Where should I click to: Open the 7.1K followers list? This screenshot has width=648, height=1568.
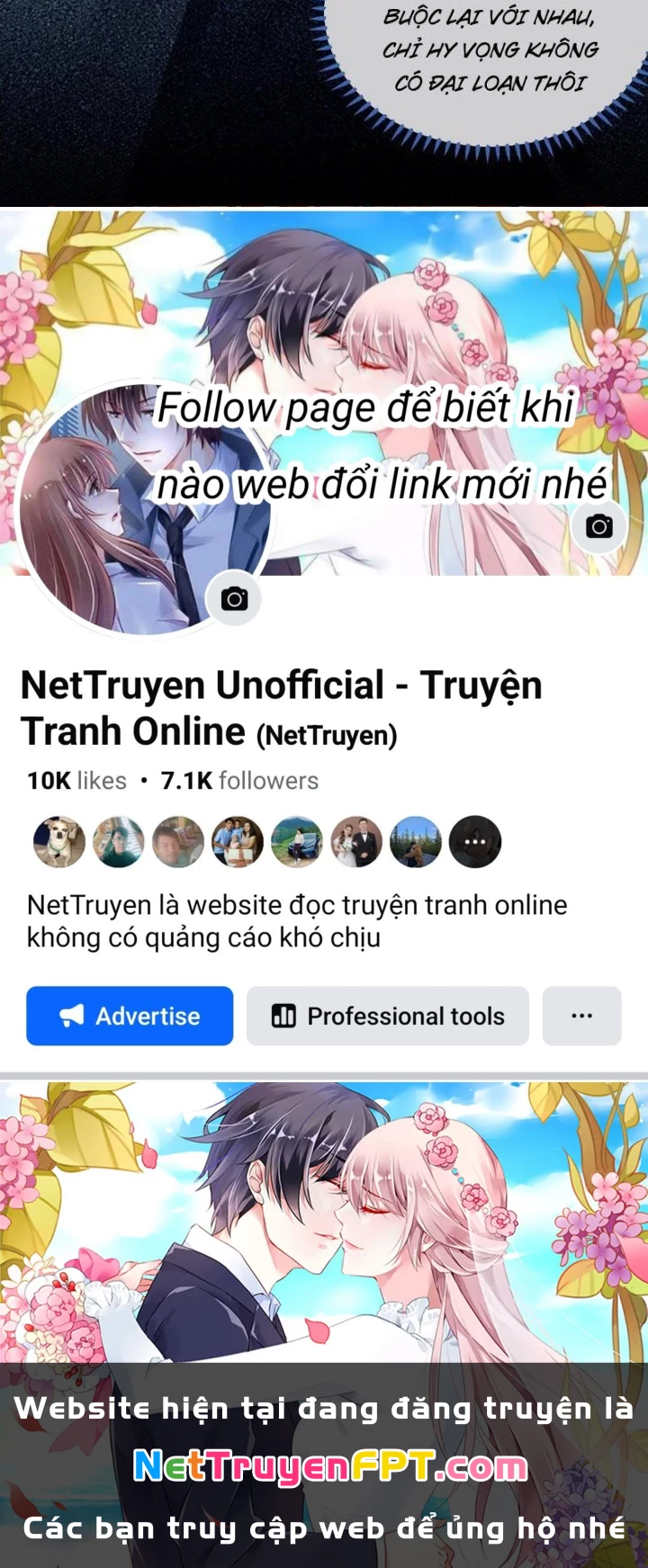pyautogui.click(x=238, y=780)
